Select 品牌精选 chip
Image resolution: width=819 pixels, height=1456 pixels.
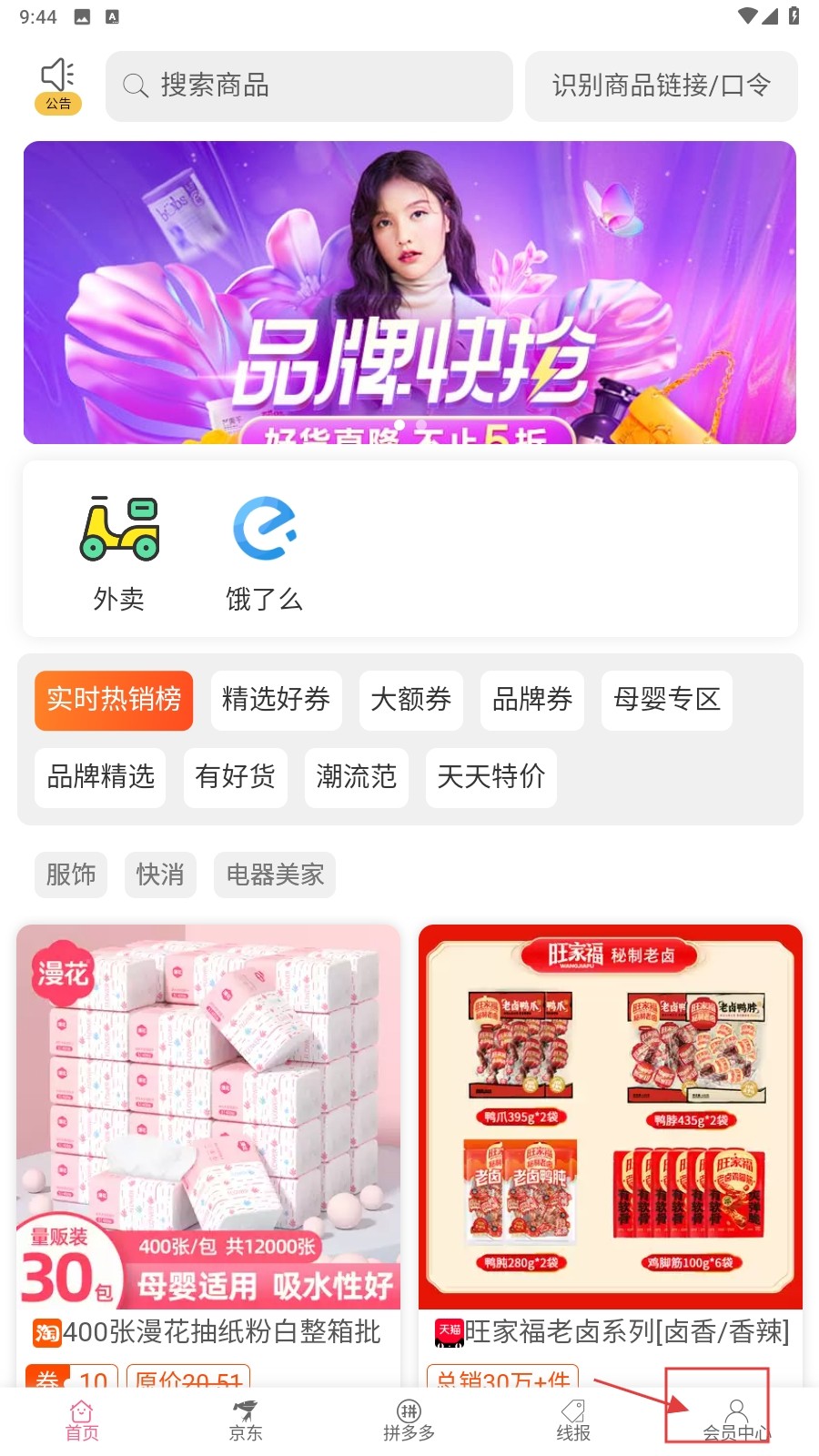pyautogui.click(x=100, y=777)
